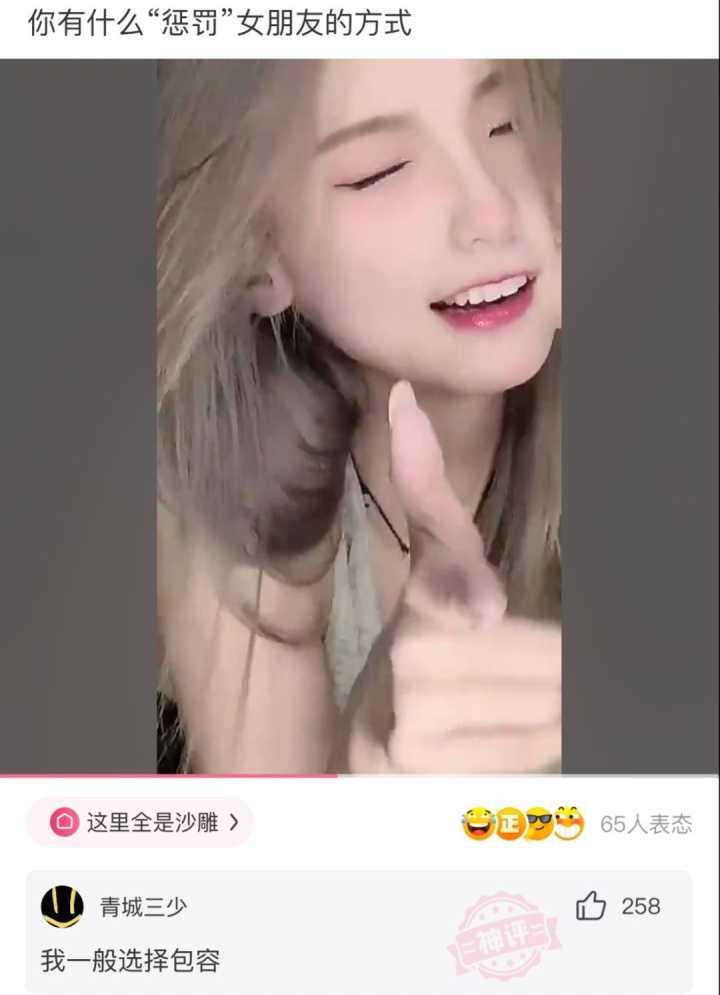The height and width of the screenshot is (995, 720).
Task: Play the video in the post
Action: (x=359, y=415)
